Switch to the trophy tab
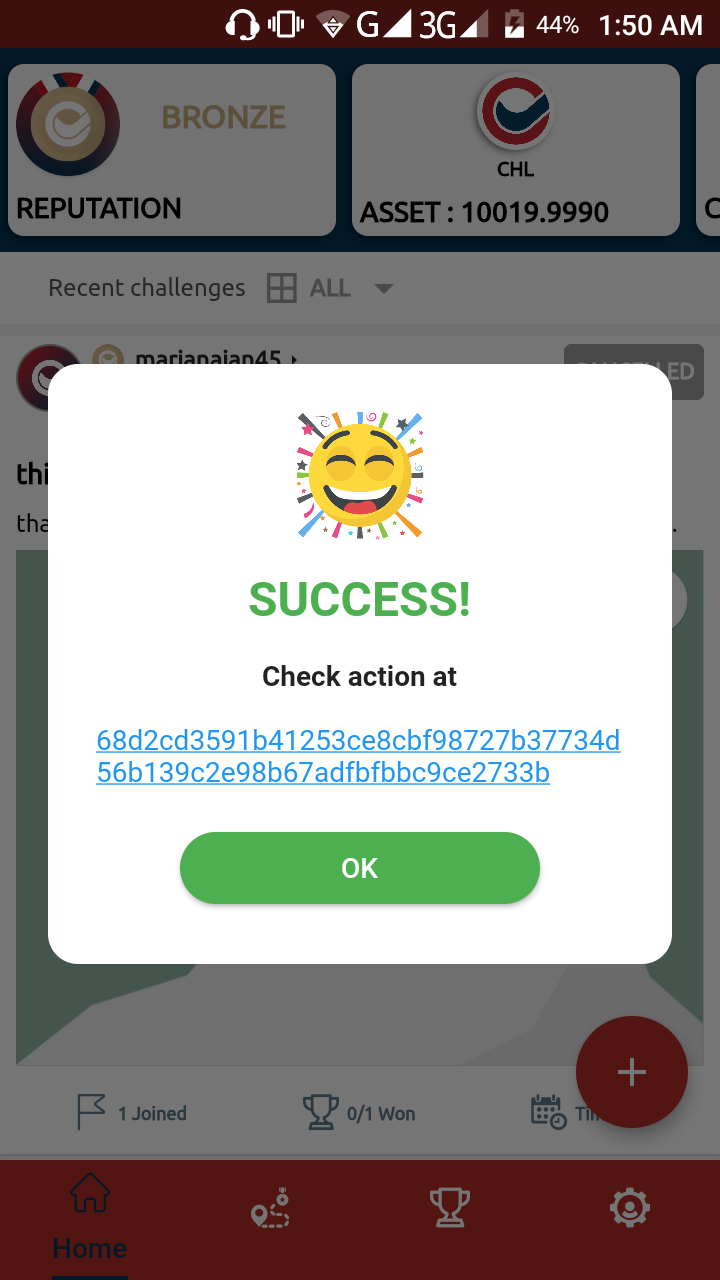 [449, 1210]
